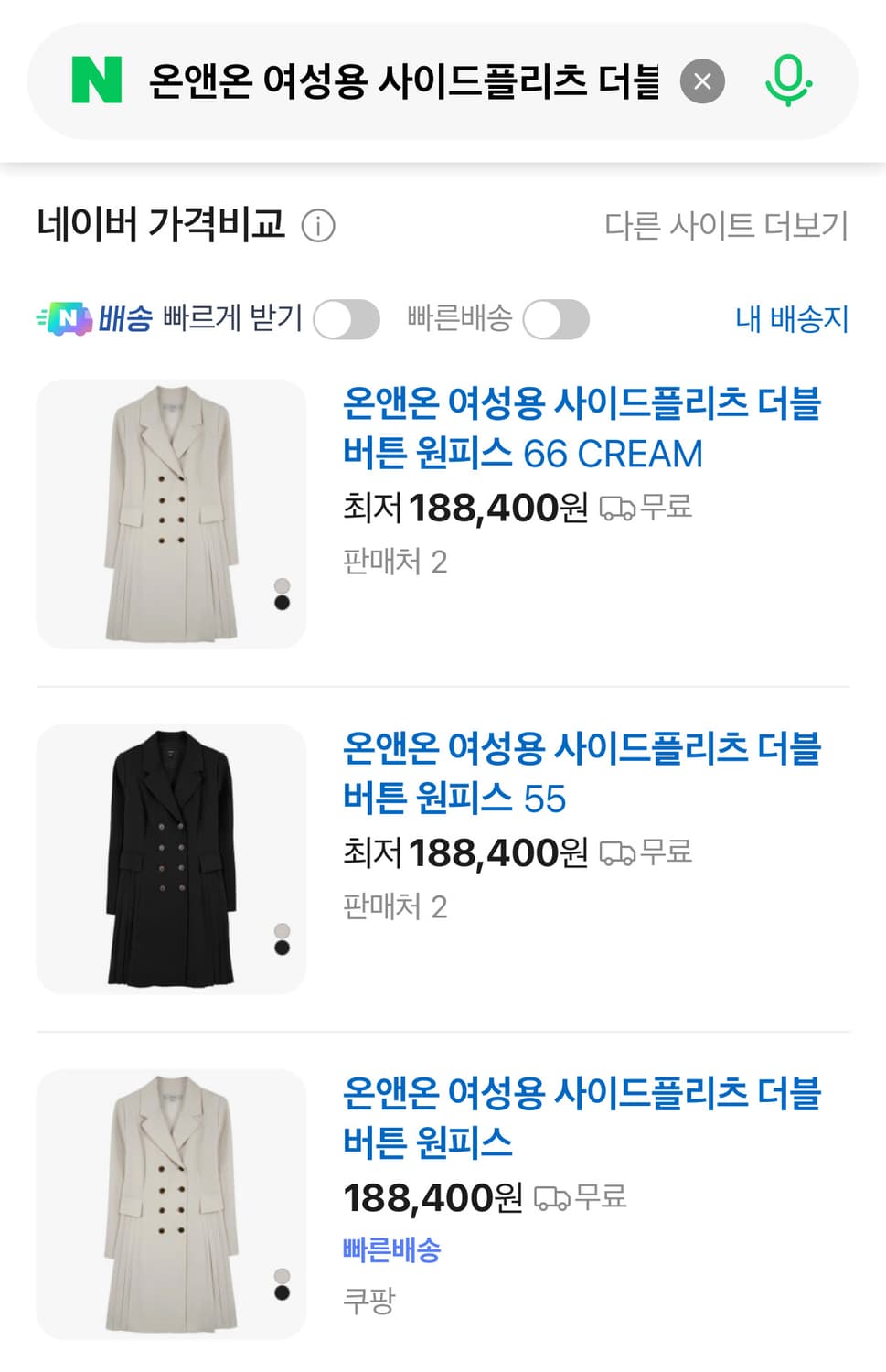The height and width of the screenshot is (1372, 886).
Task: Start voice search with the microphone icon
Action: [x=790, y=80]
